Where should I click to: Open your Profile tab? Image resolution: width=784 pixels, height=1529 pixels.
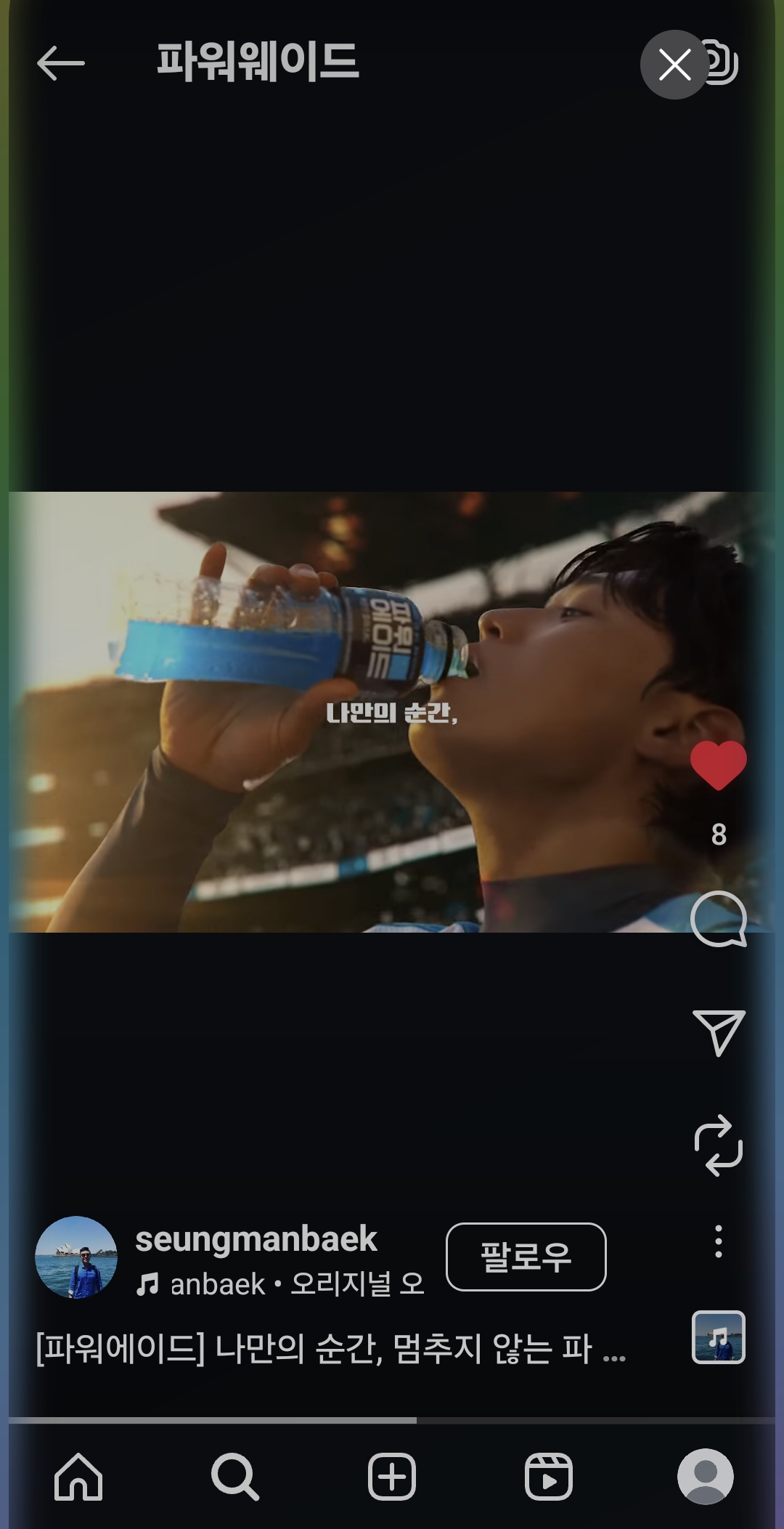pyautogui.click(x=705, y=1477)
